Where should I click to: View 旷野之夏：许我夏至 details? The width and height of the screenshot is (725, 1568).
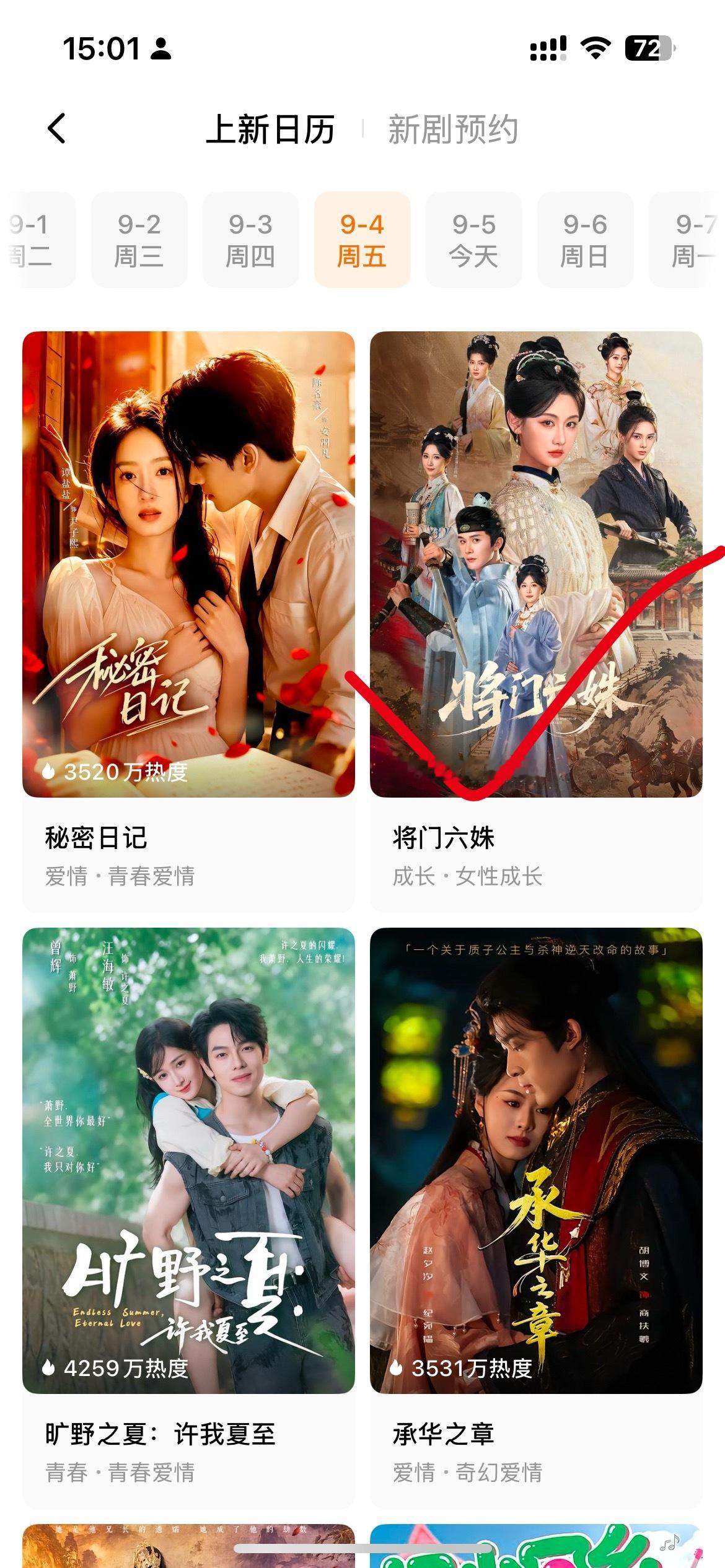[188, 1217]
